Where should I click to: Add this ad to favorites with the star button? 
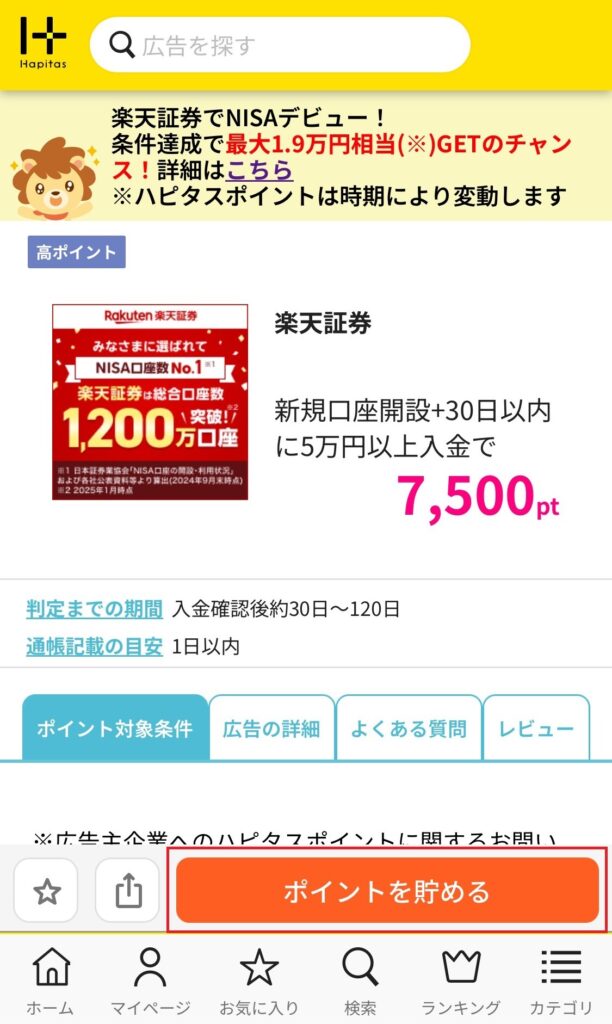click(47, 891)
